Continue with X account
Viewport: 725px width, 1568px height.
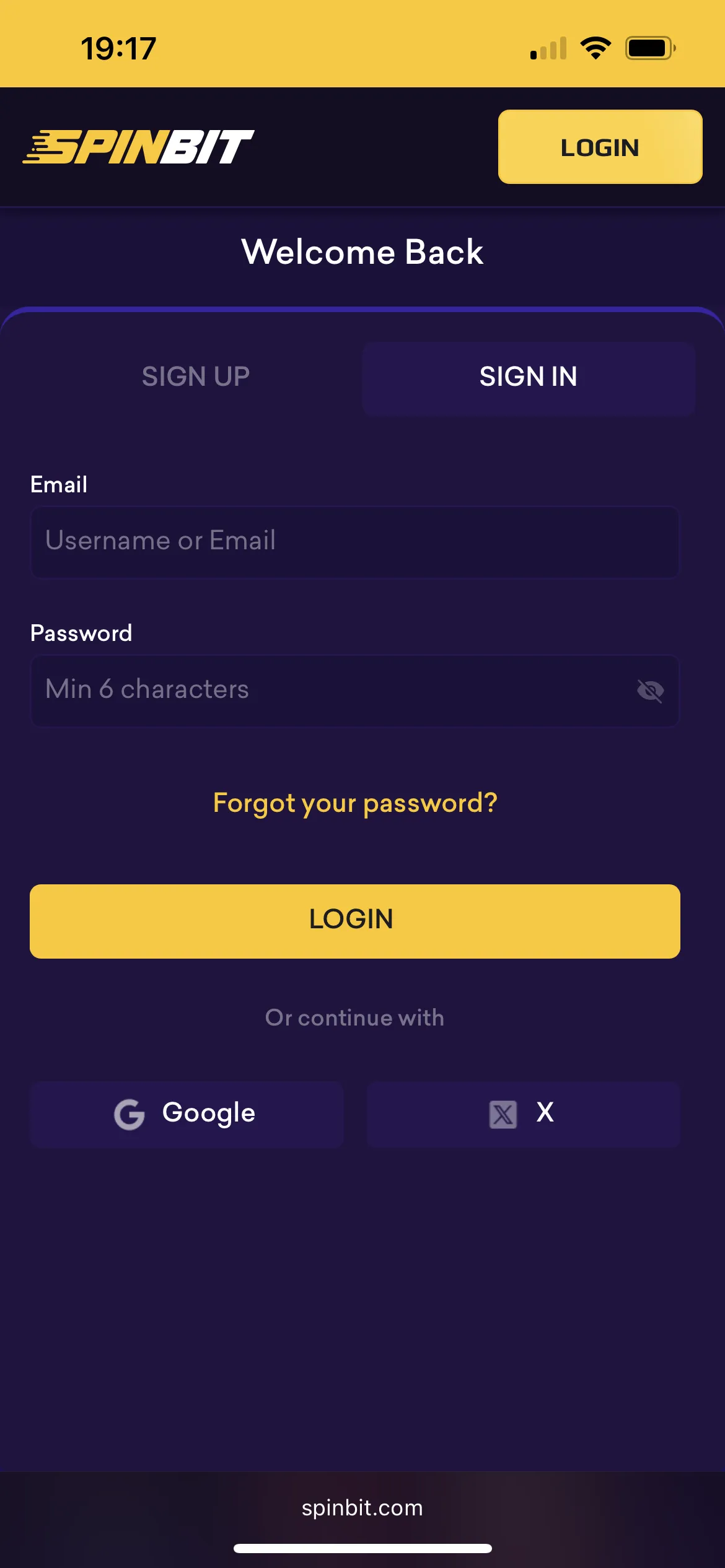[x=524, y=1113]
